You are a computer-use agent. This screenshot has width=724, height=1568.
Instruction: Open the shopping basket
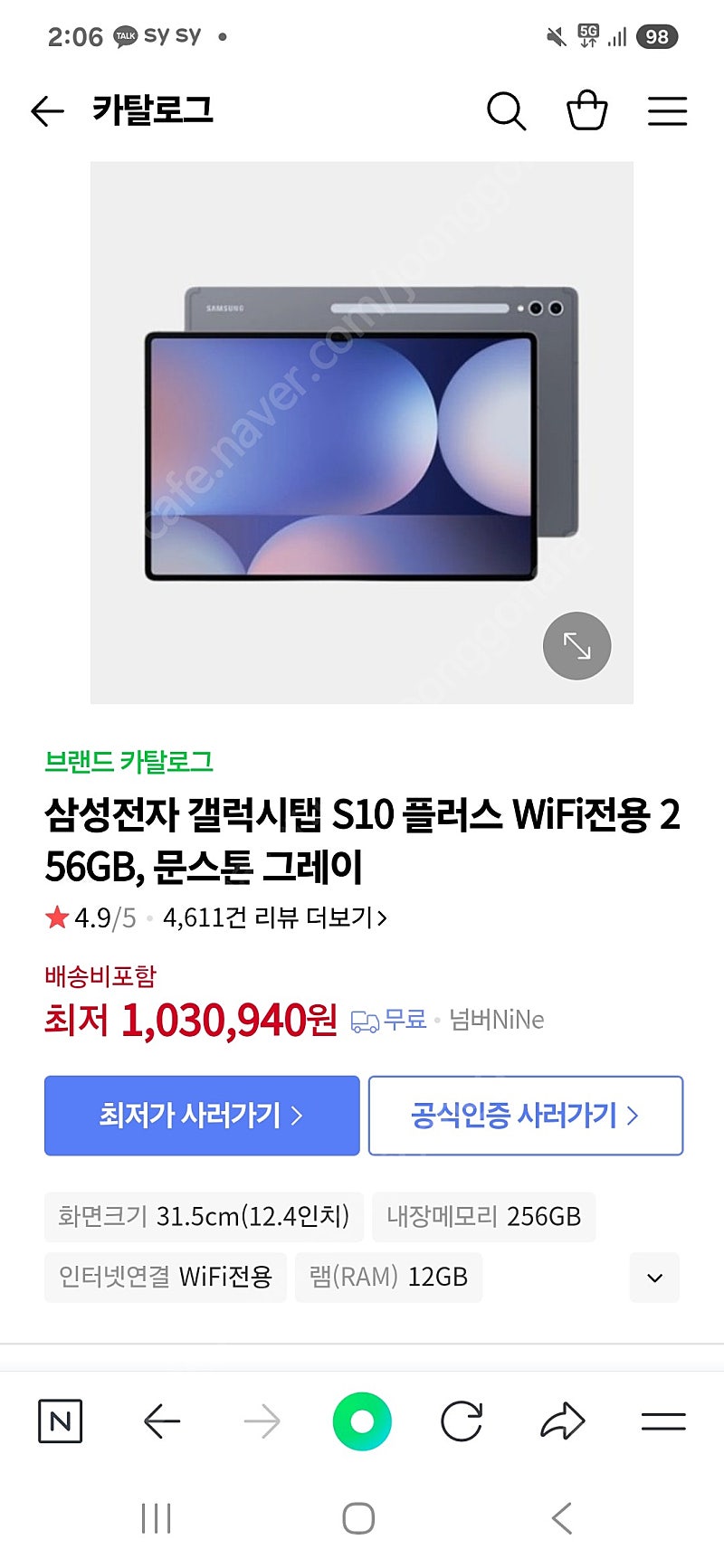(x=586, y=110)
